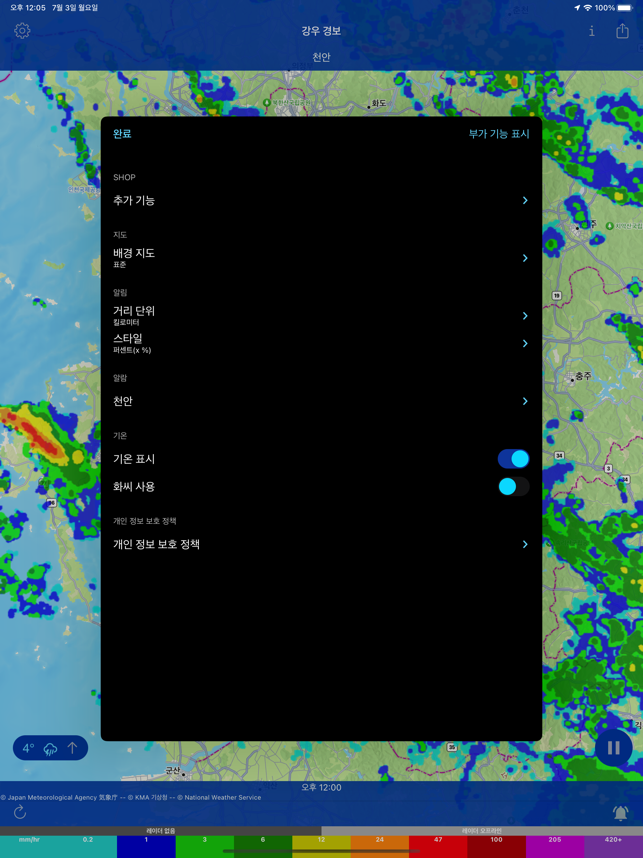Open 추가 기능 in the shop section

321,201
